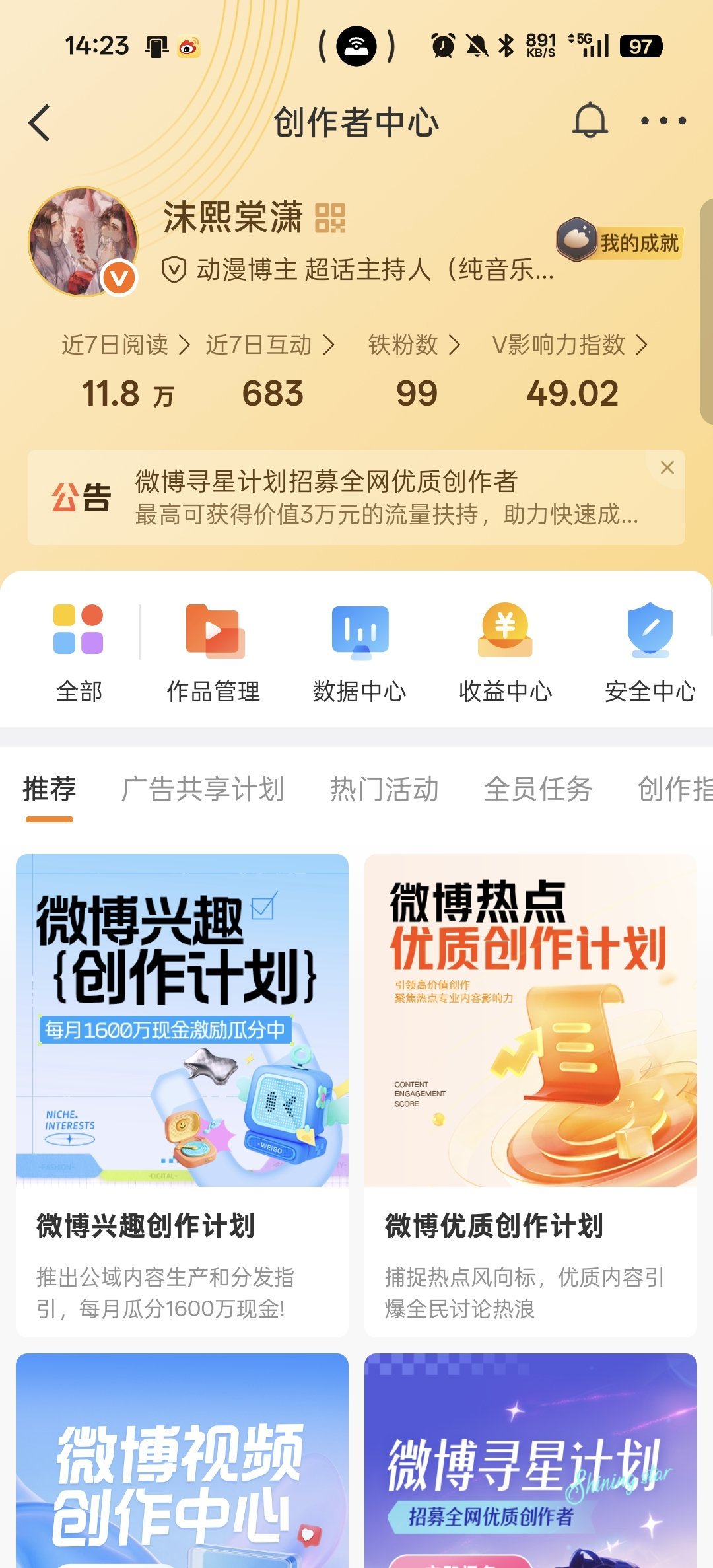The image size is (713, 1568).
Task: Expand 近7日阅读 reading stats details
Action: coord(122,344)
